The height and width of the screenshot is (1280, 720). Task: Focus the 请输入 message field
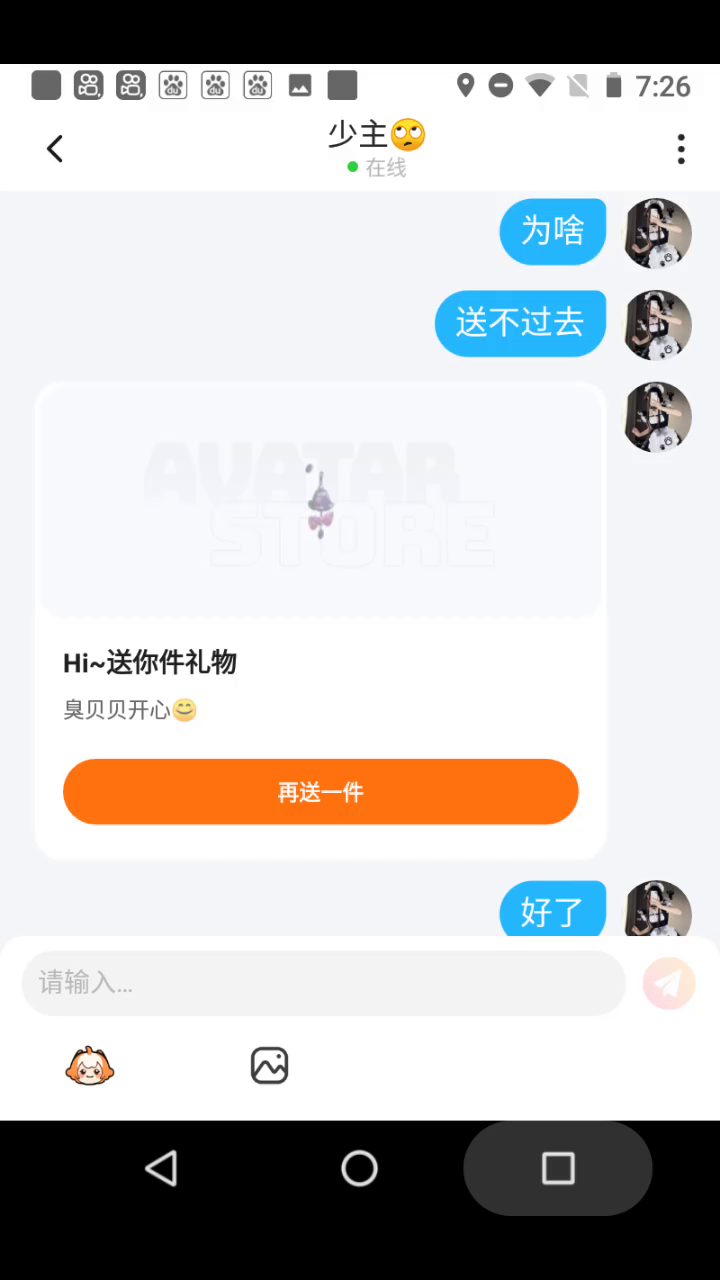coord(324,983)
